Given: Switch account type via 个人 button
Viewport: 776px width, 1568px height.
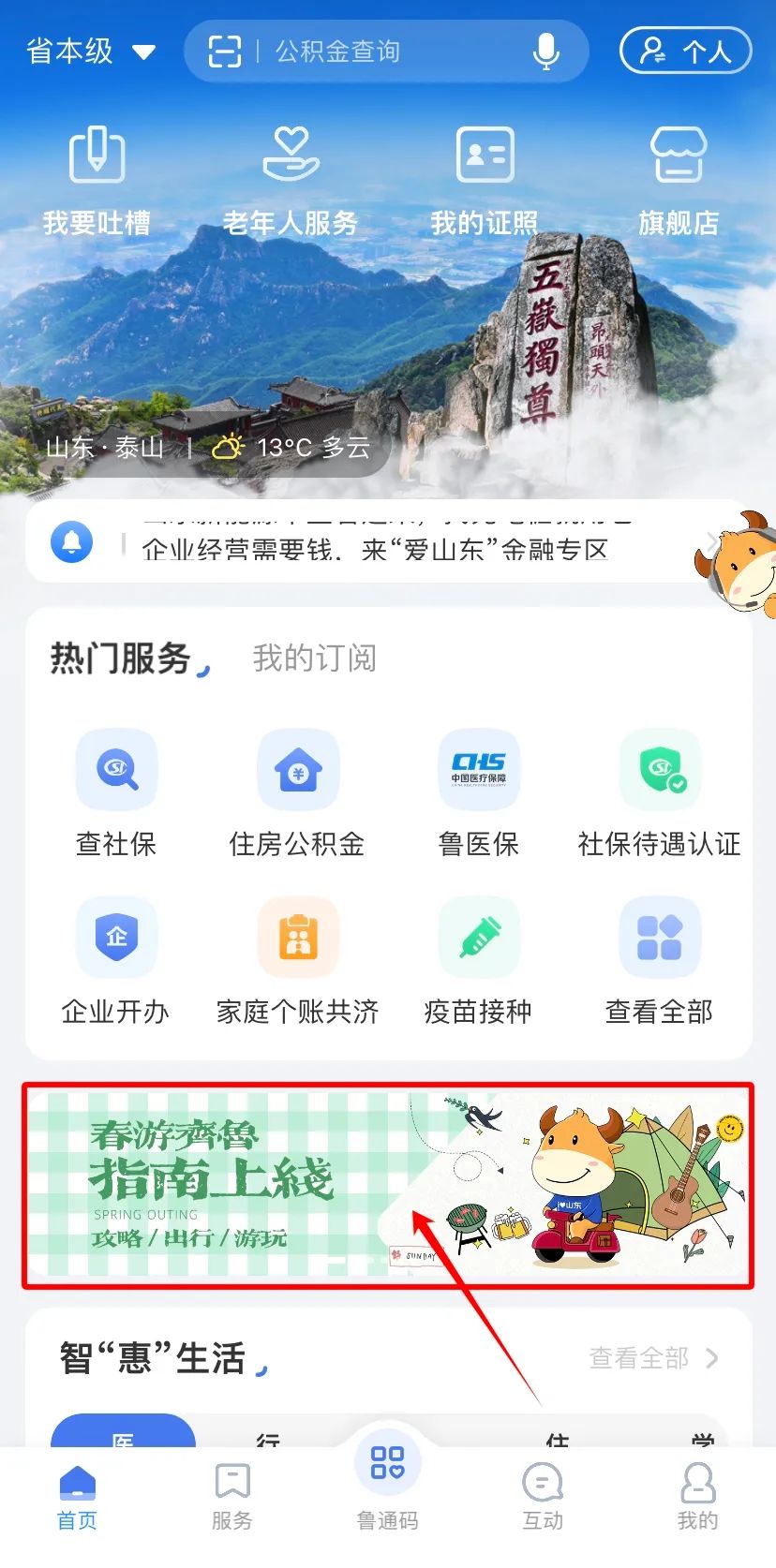Looking at the screenshot, I should pos(685,51).
